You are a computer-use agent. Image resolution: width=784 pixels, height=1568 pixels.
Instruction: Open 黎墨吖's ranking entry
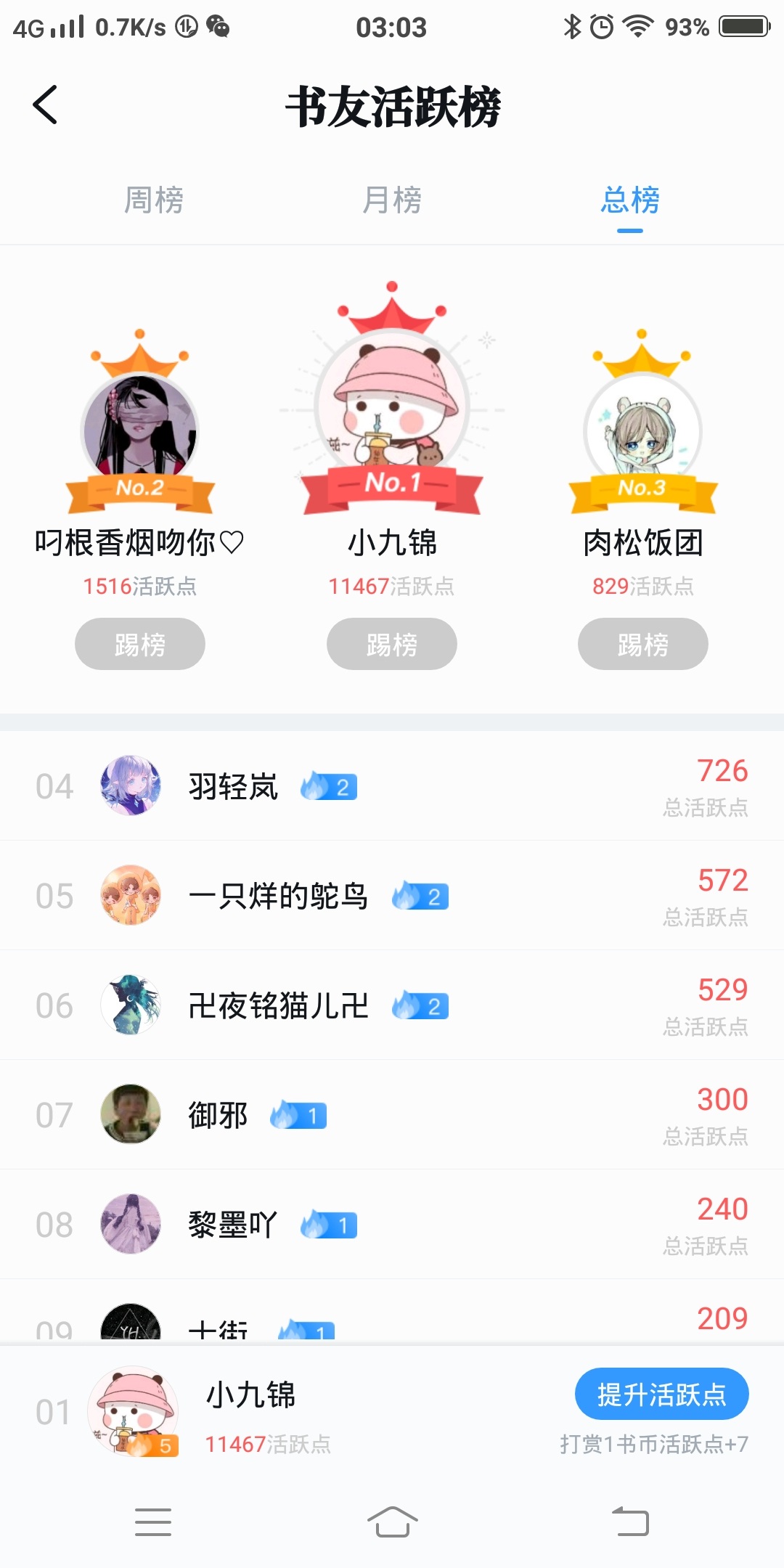(x=392, y=1225)
